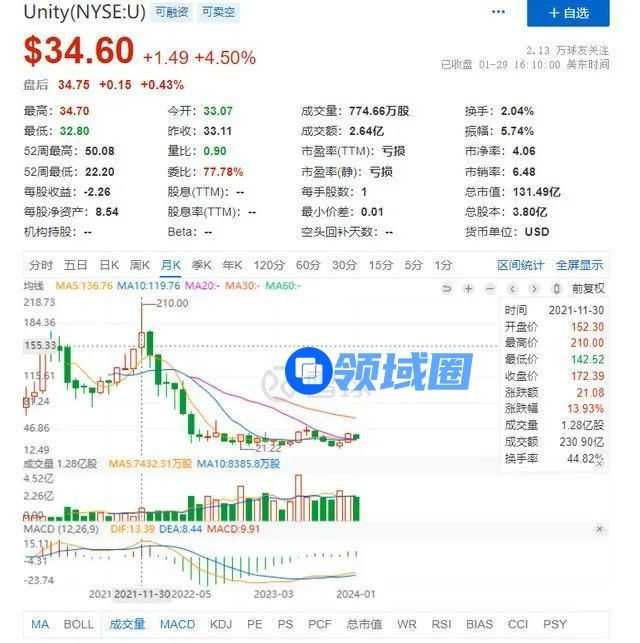Image resolution: width=640 pixels, height=643 pixels.
Task: Show the CCI indicator
Action: 518,625
